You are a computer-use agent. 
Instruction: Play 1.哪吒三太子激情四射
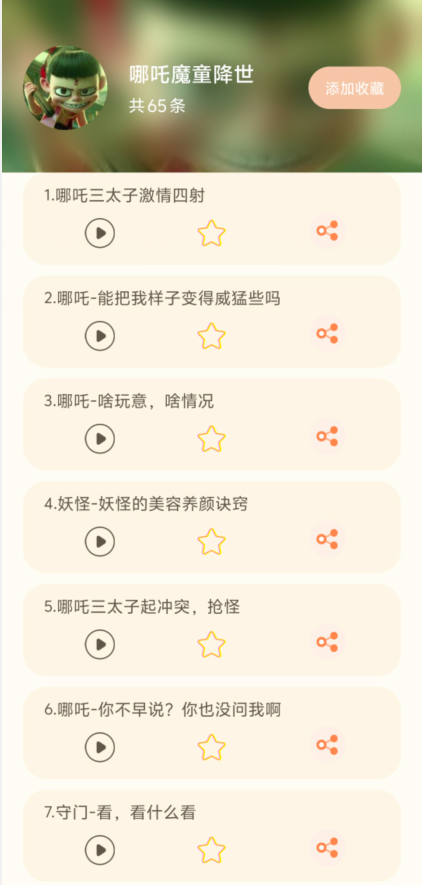(x=100, y=233)
